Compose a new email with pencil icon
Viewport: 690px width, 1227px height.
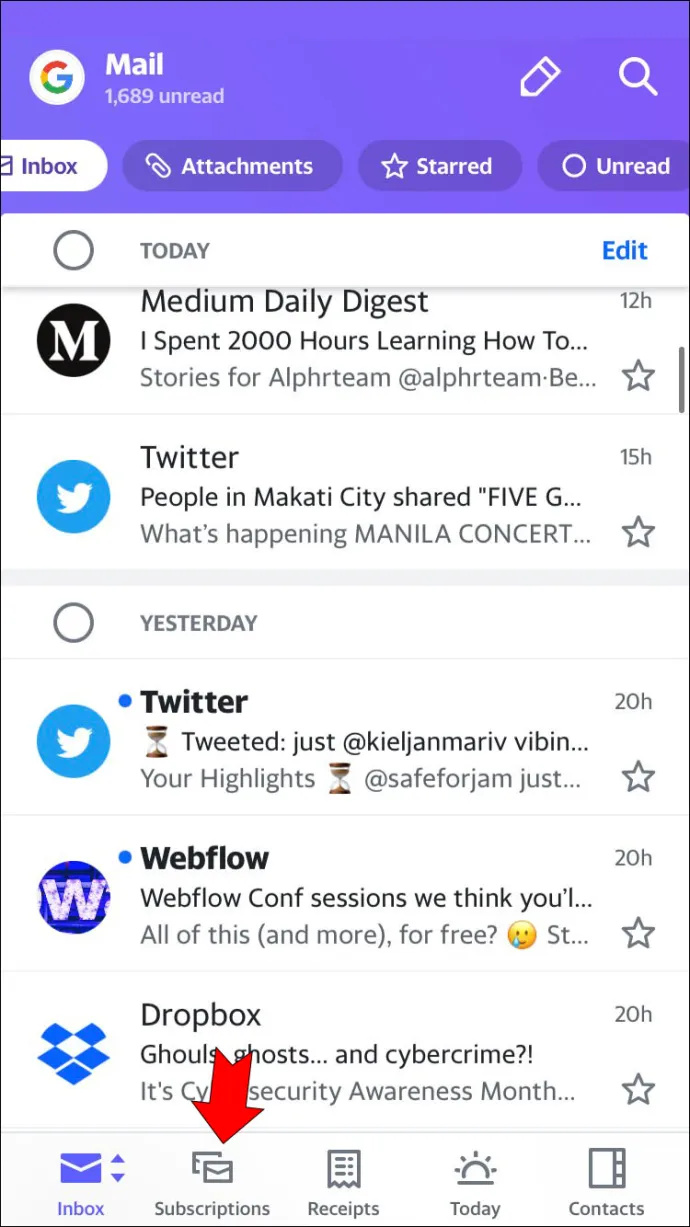pyautogui.click(x=541, y=77)
